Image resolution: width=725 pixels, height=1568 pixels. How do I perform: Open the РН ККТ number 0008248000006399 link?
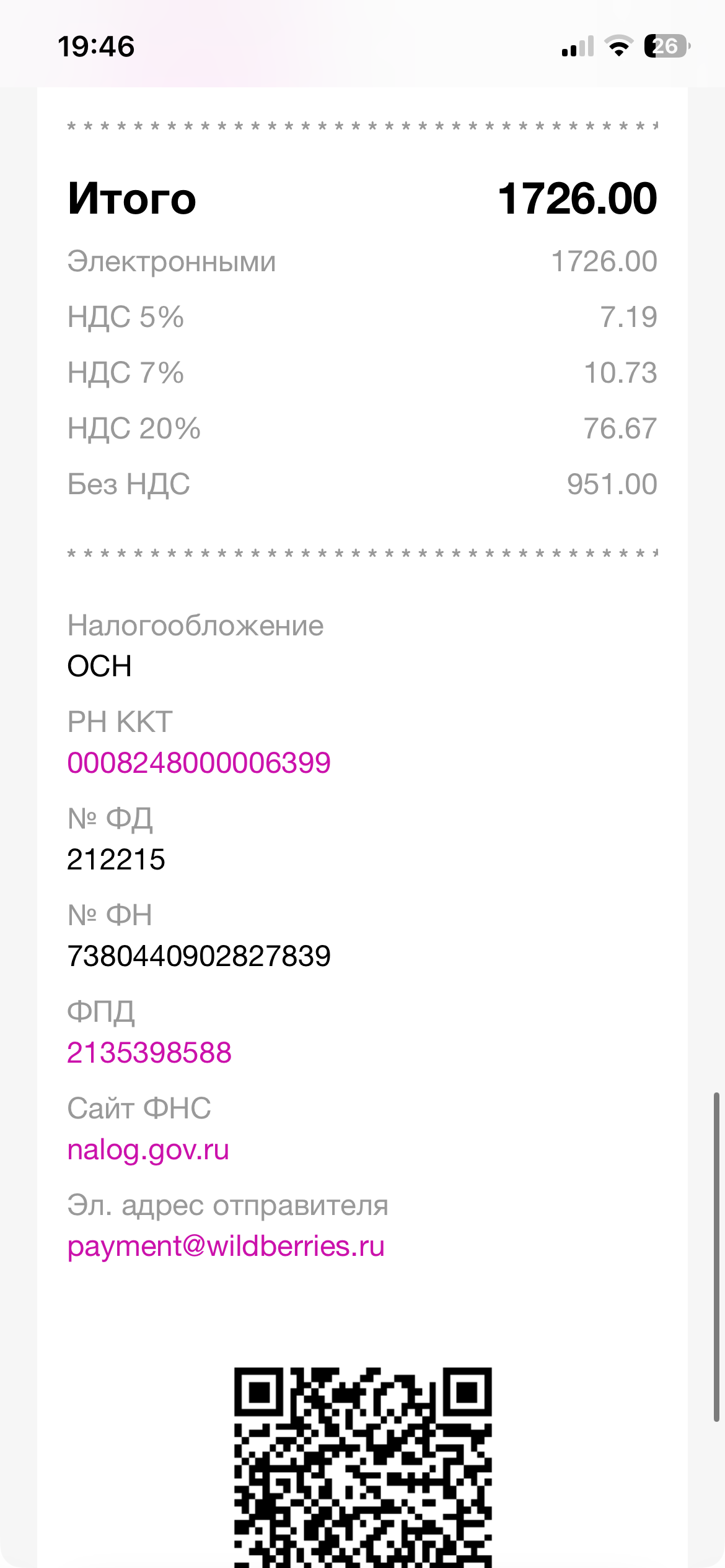click(x=199, y=762)
